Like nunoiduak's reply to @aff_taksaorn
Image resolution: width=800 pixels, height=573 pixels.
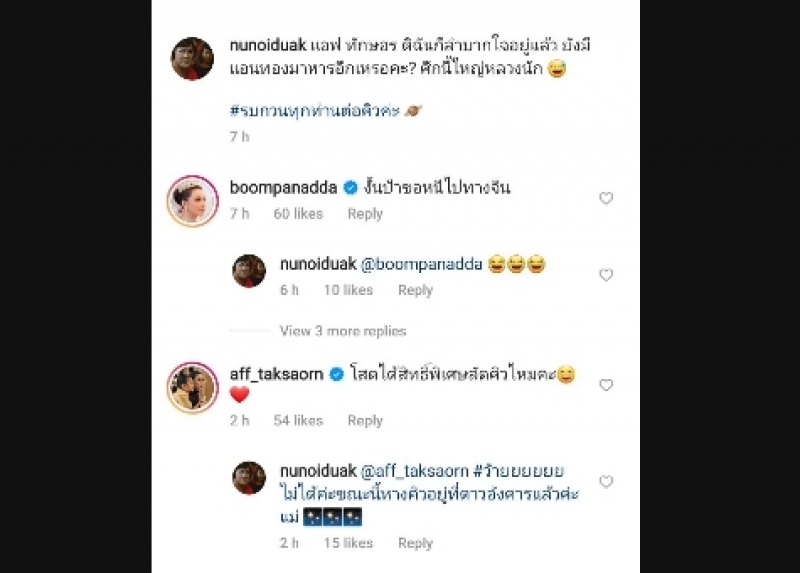[x=605, y=481]
